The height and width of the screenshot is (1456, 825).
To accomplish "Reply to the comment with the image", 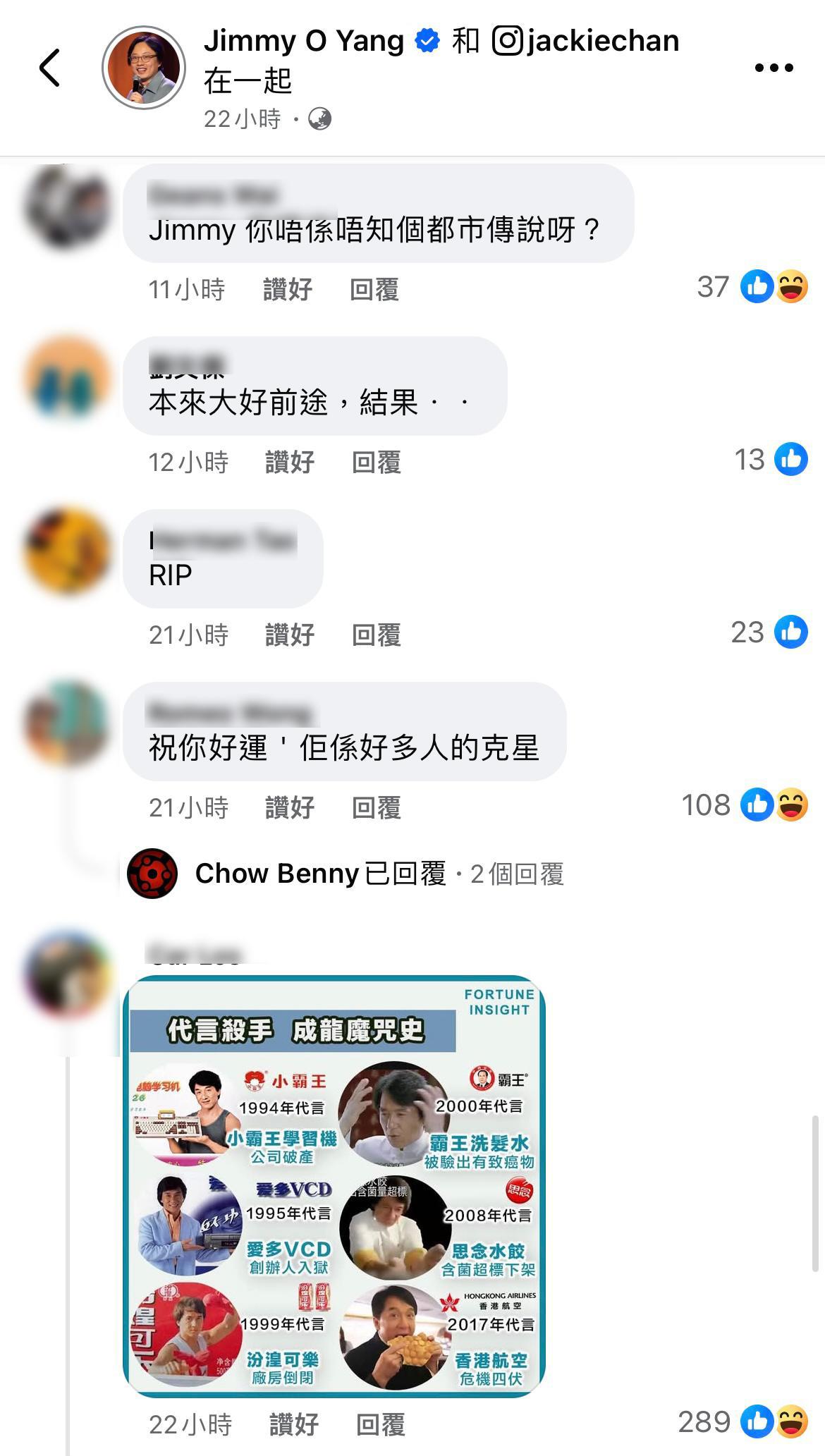I will [381, 1424].
